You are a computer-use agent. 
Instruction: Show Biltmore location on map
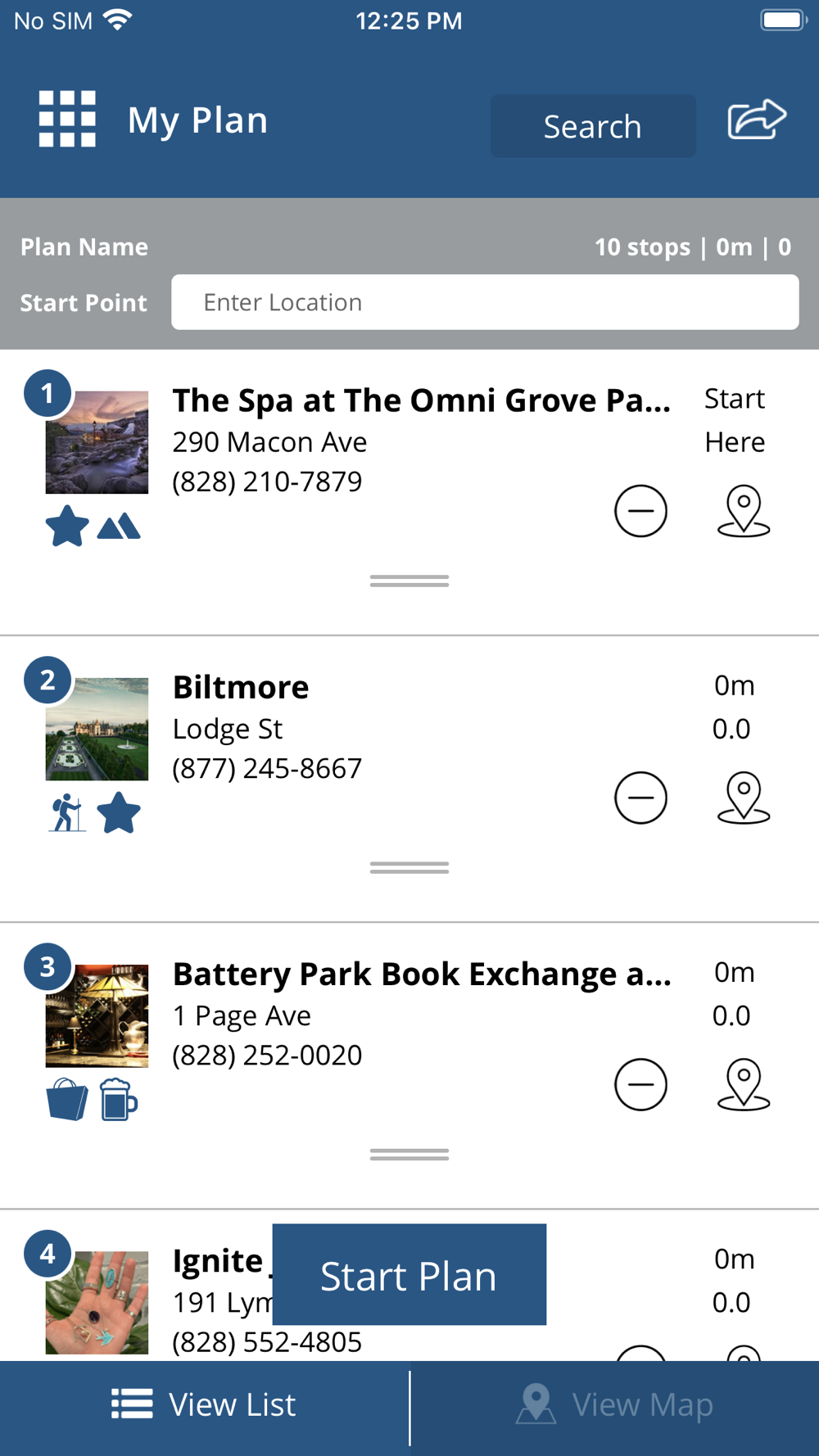pos(743,798)
